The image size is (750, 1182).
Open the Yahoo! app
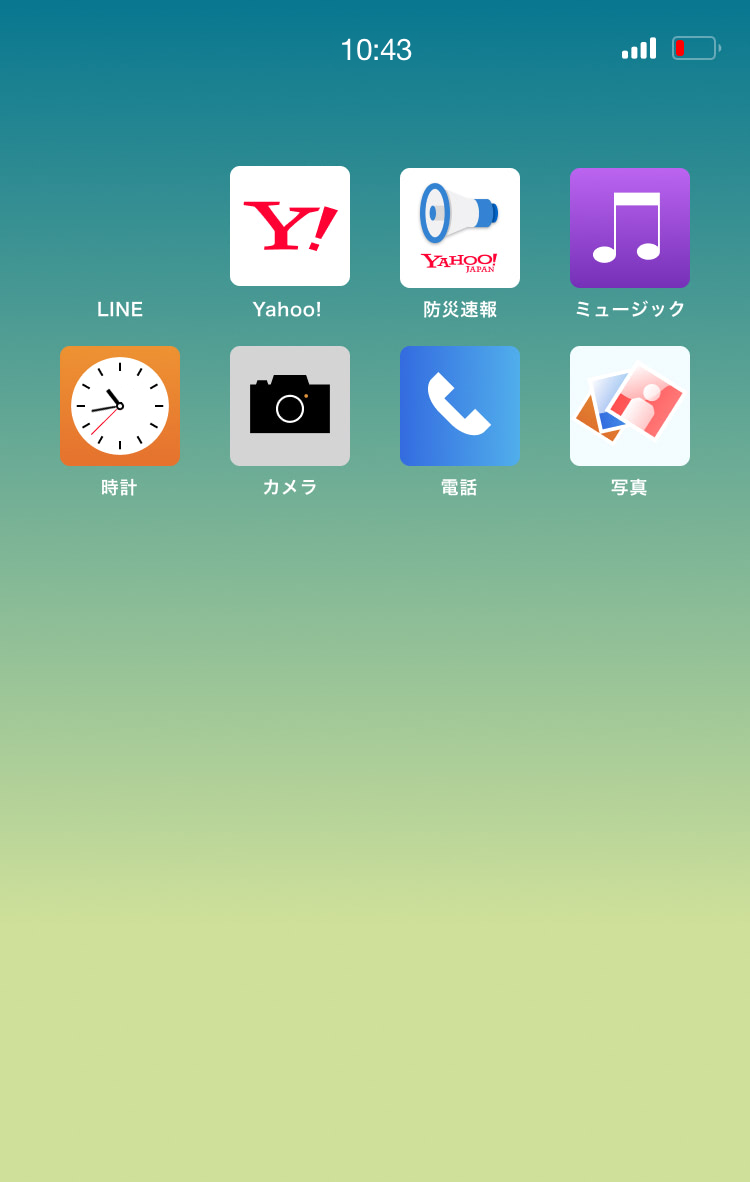click(290, 226)
